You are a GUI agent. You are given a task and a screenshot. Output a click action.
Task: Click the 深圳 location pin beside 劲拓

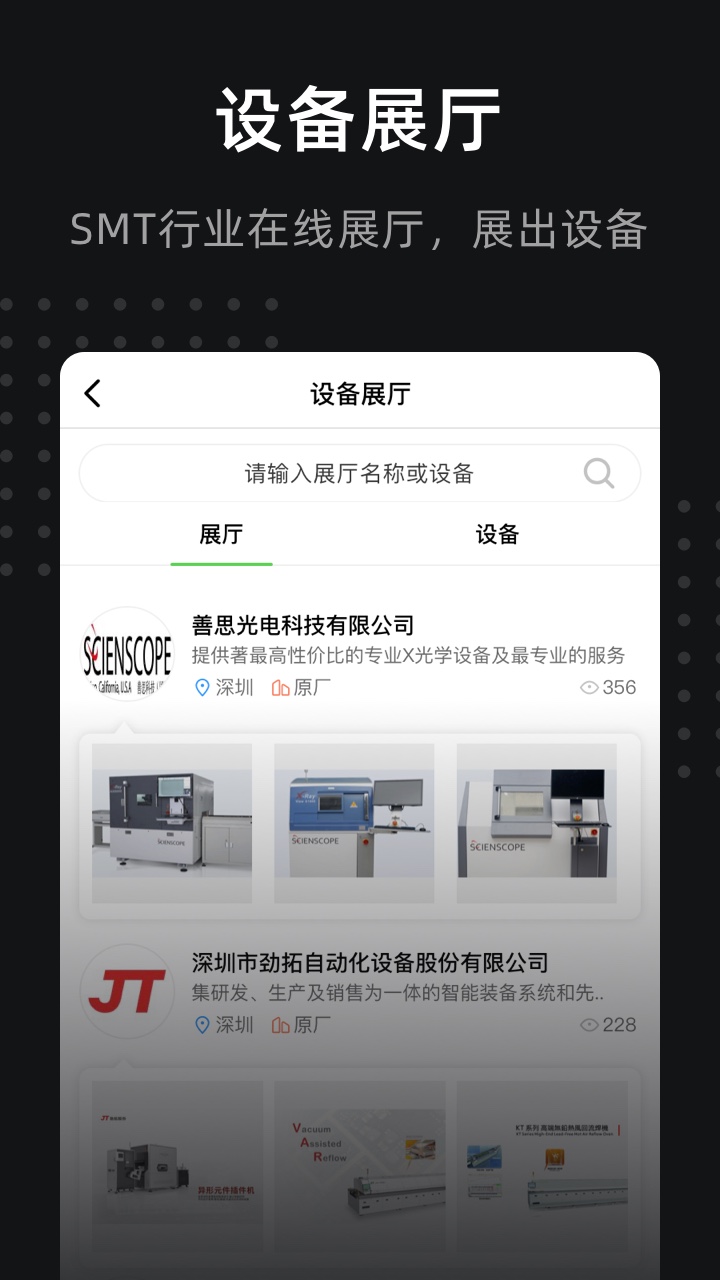pos(202,1025)
